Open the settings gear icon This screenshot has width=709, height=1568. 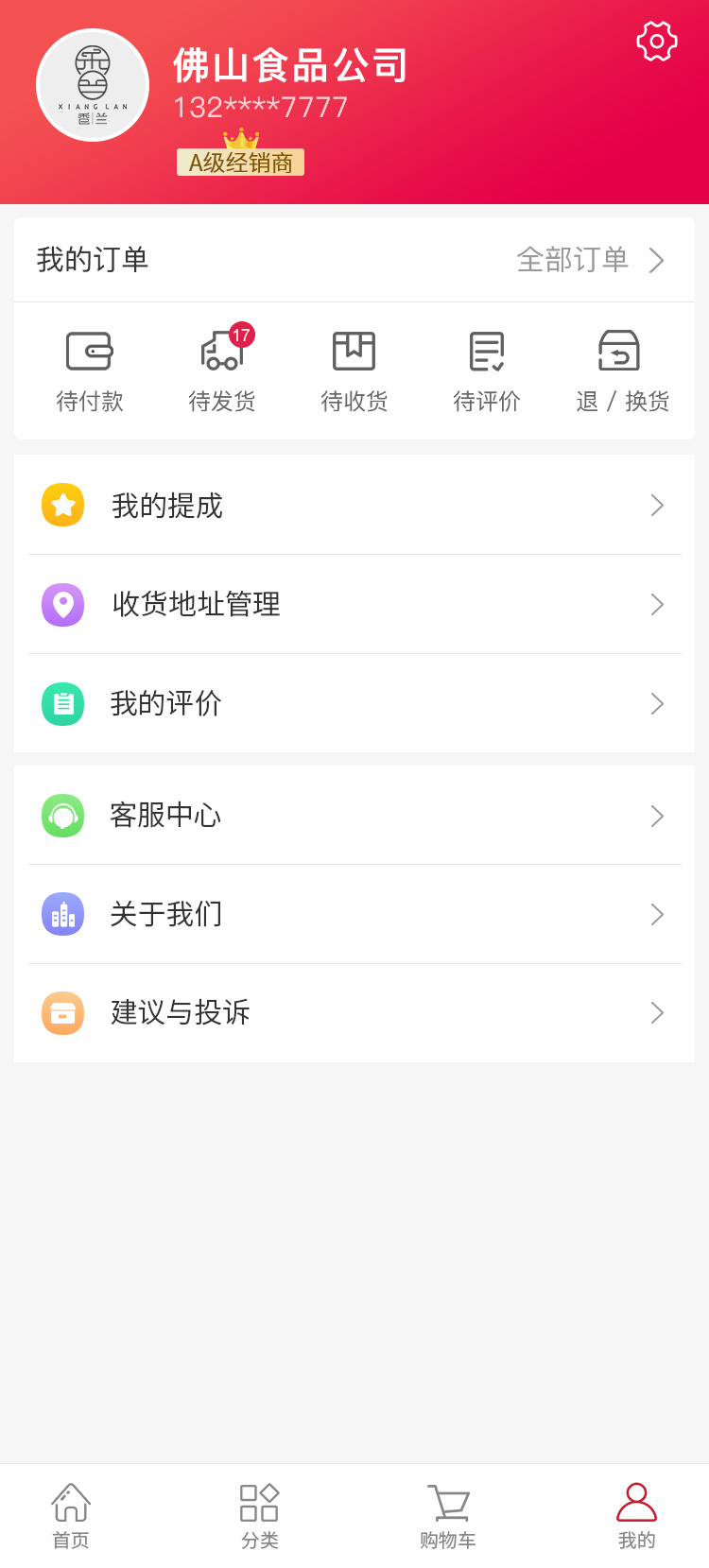(657, 42)
